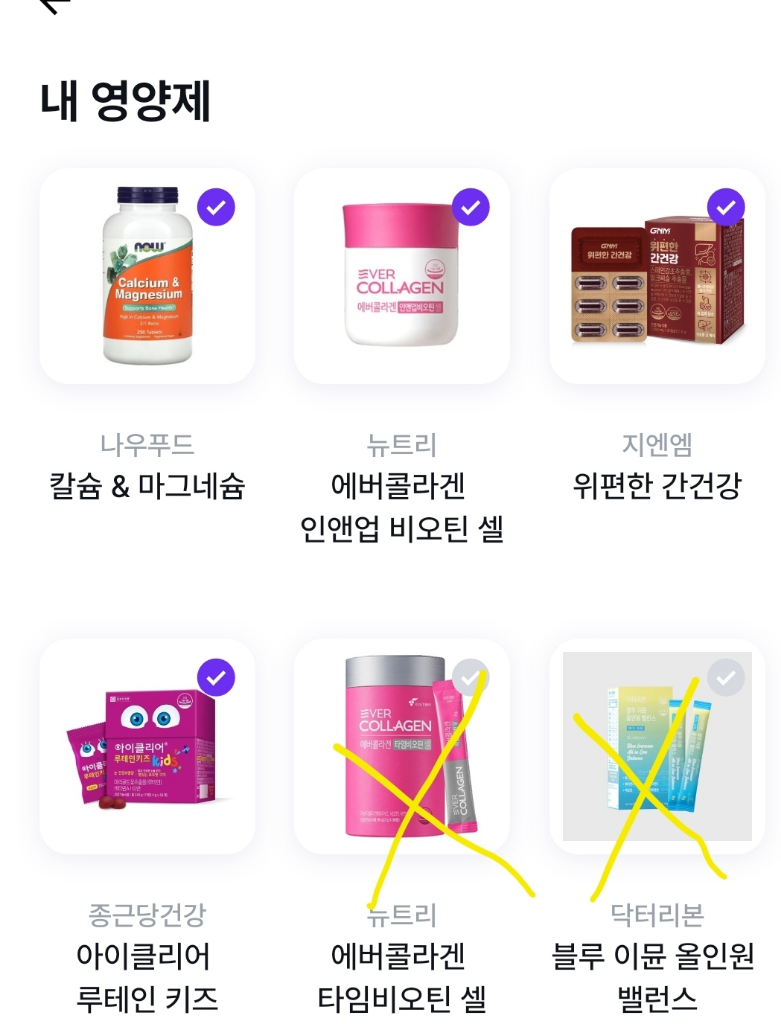The width and height of the screenshot is (781, 1024).
Task: Uncheck the 위편한 간건강 supplement
Action: tap(726, 208)
